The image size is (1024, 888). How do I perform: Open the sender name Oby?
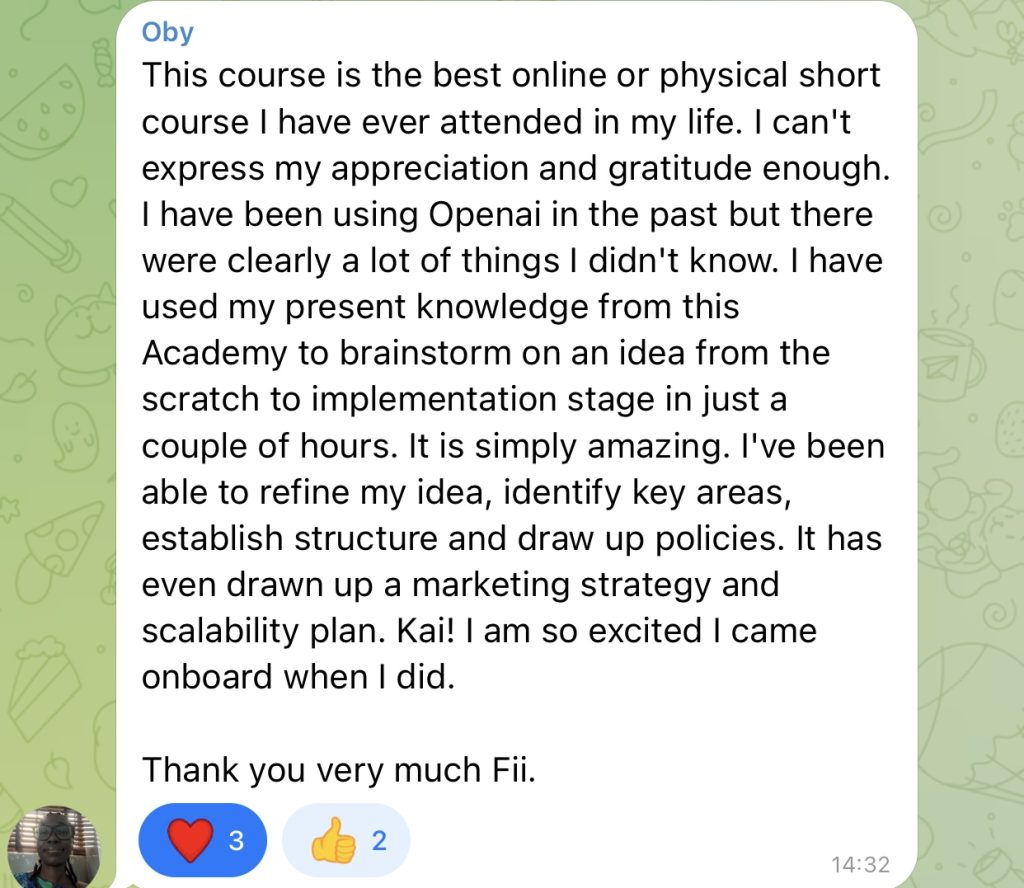pyautogui.click(x=167, y=32)
